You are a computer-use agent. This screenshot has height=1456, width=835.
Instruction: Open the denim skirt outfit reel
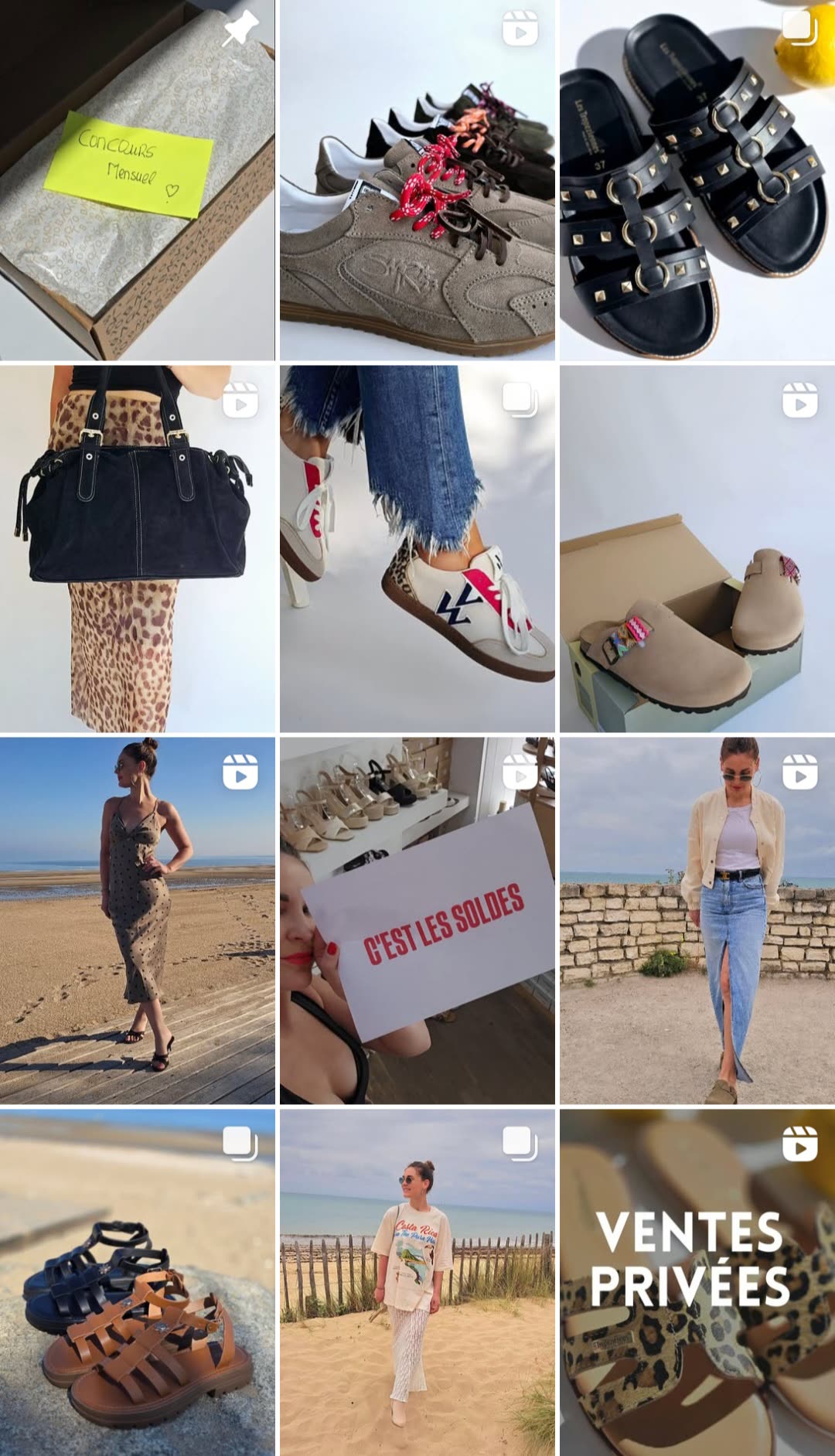697,920
